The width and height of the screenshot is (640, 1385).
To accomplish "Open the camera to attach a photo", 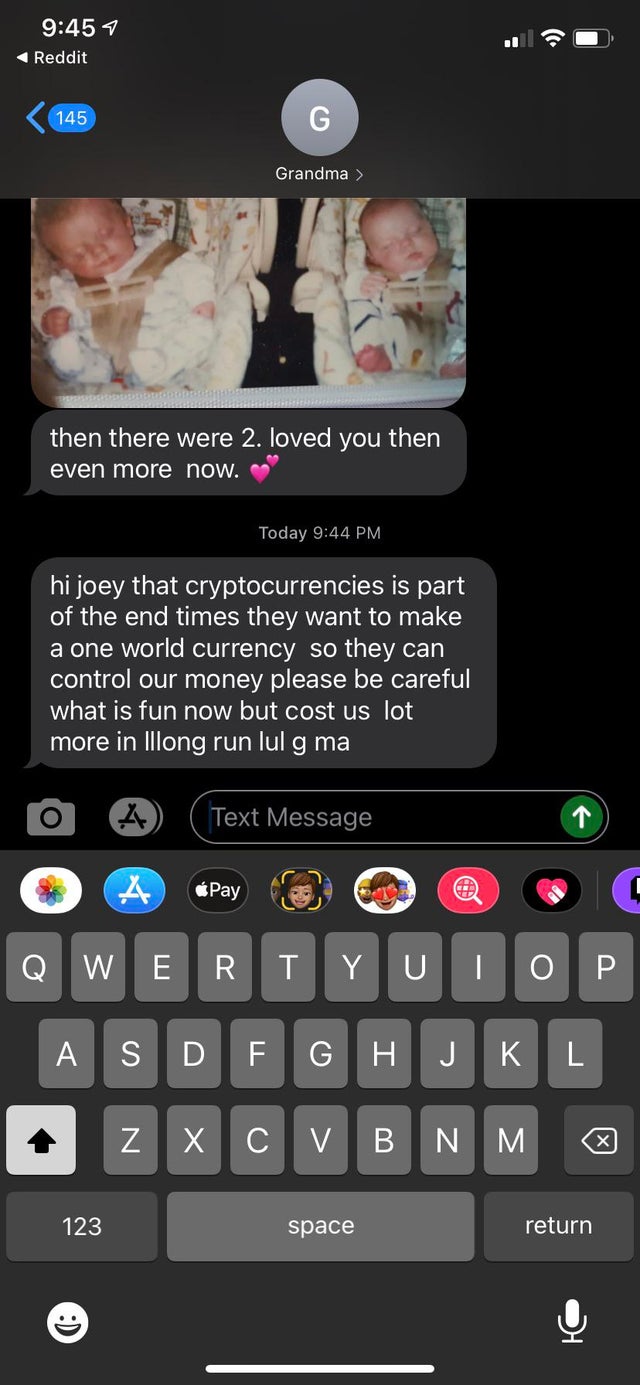I will pos(50,817).
